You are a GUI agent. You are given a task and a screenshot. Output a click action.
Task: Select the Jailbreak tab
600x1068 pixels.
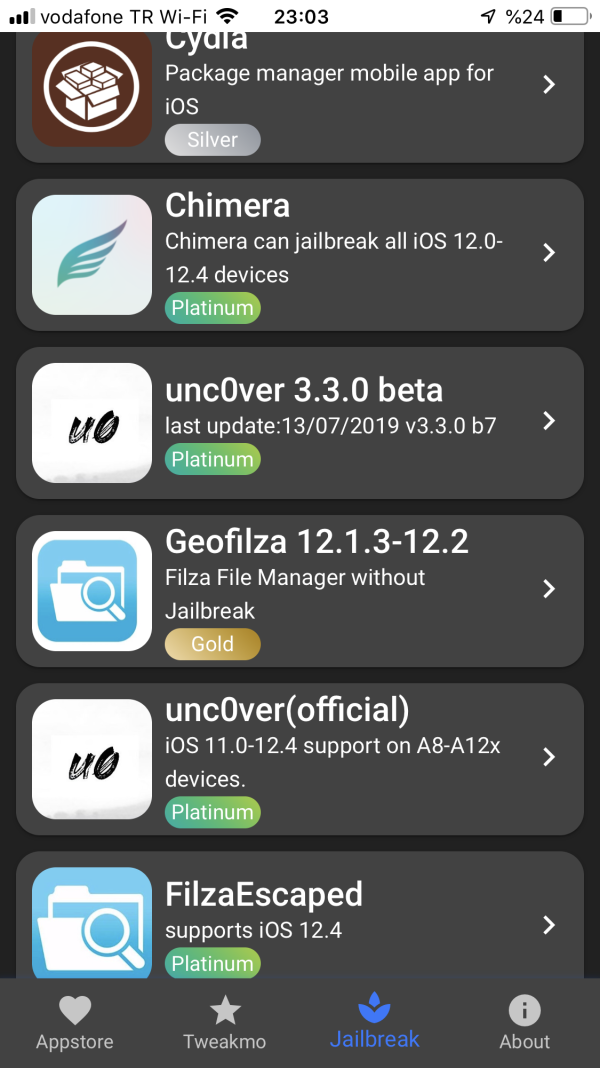(375, 1023)
